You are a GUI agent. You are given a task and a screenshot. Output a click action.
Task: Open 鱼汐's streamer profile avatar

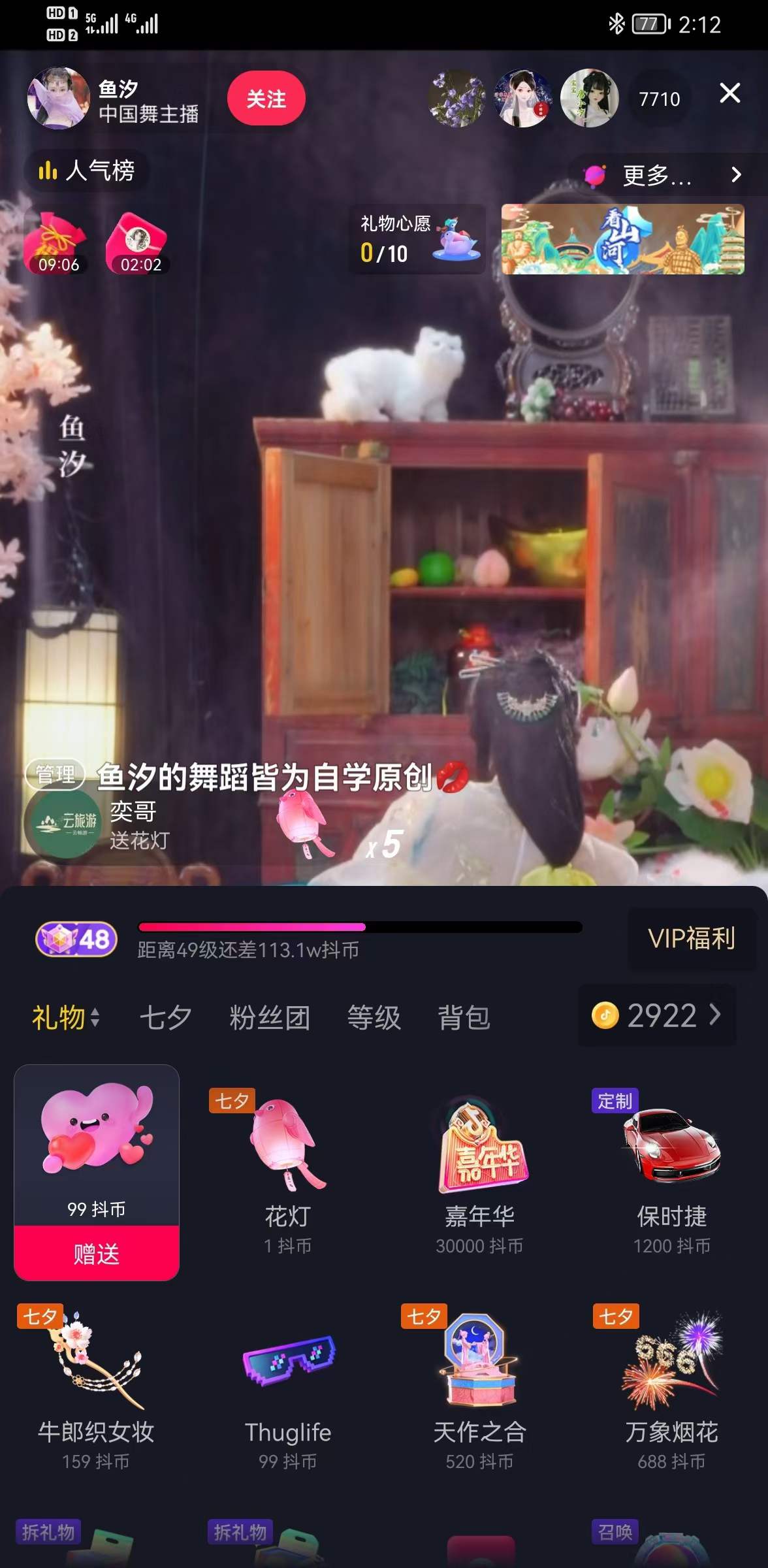click(58, 98)
